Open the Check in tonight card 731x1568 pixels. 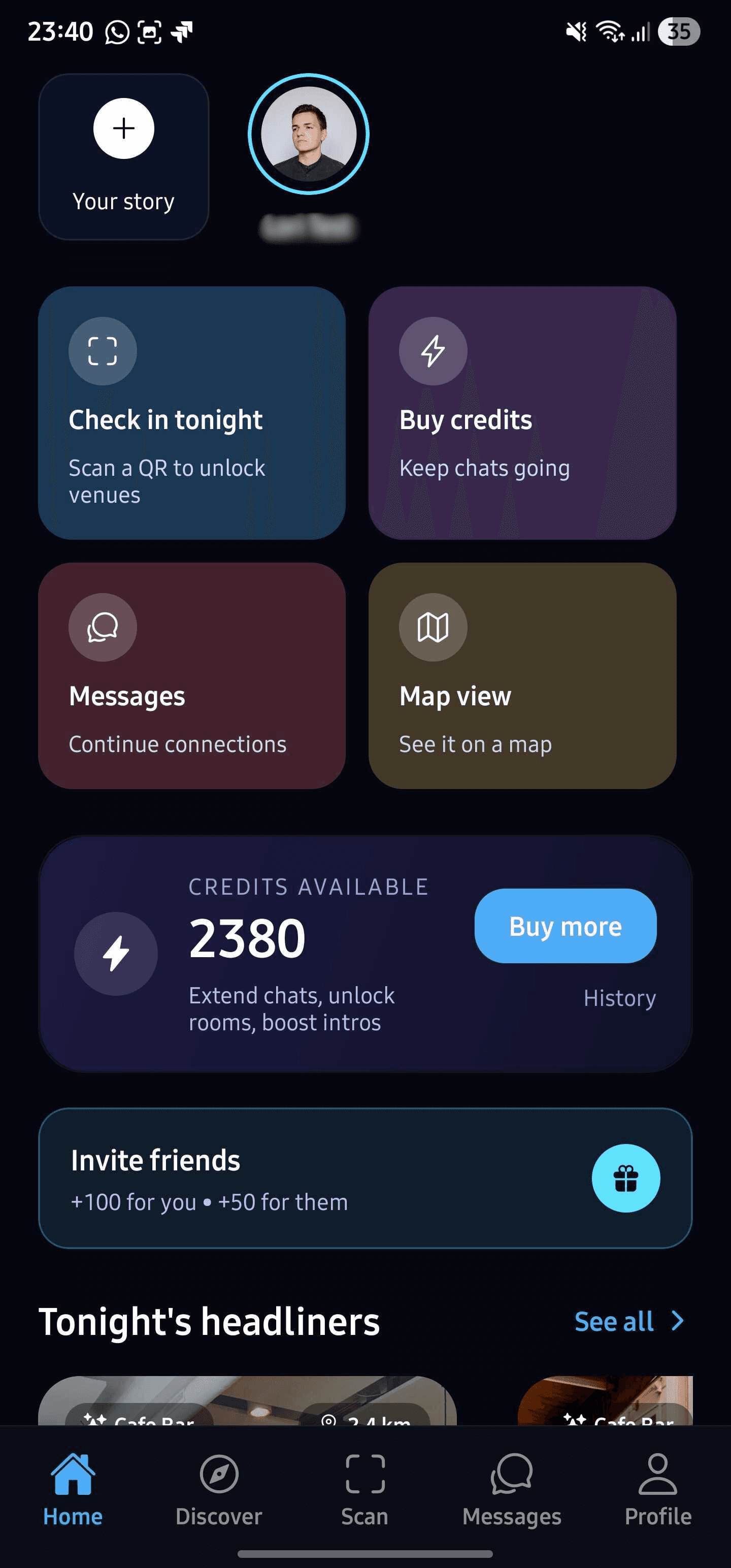[192, 413]
